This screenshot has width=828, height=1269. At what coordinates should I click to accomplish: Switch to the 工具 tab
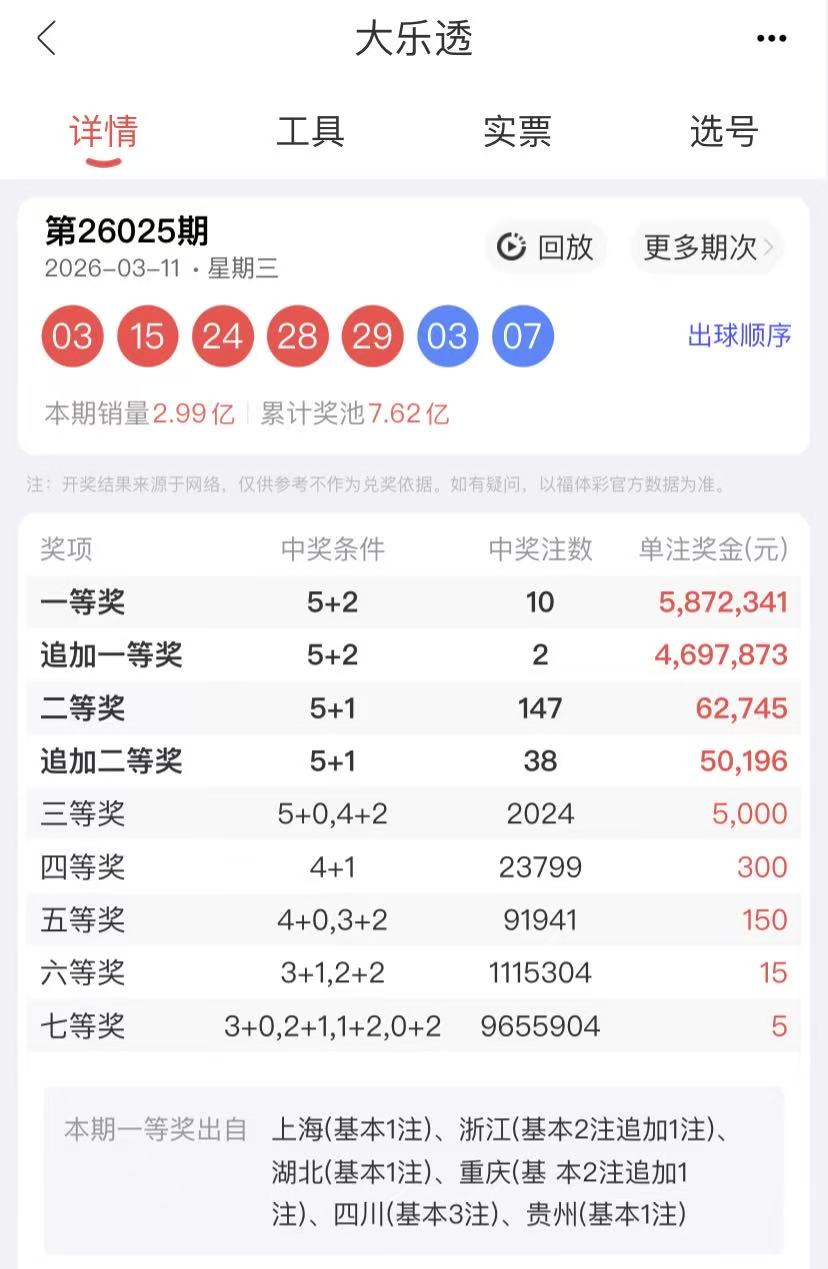pos(310,132)
